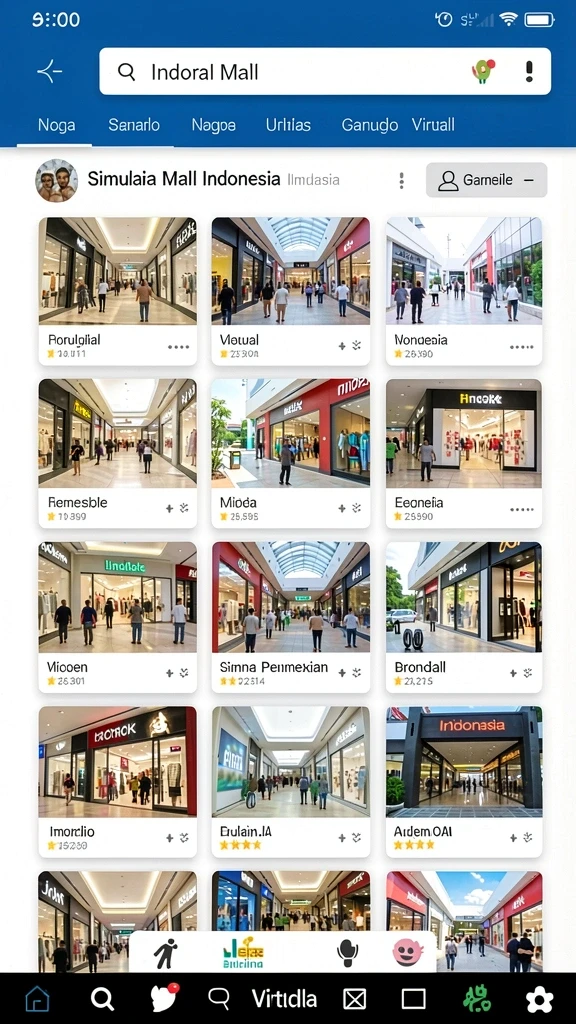576x1024 pixels.
Task: Show more options on Eeonelia card
Action: click(521, 509)
